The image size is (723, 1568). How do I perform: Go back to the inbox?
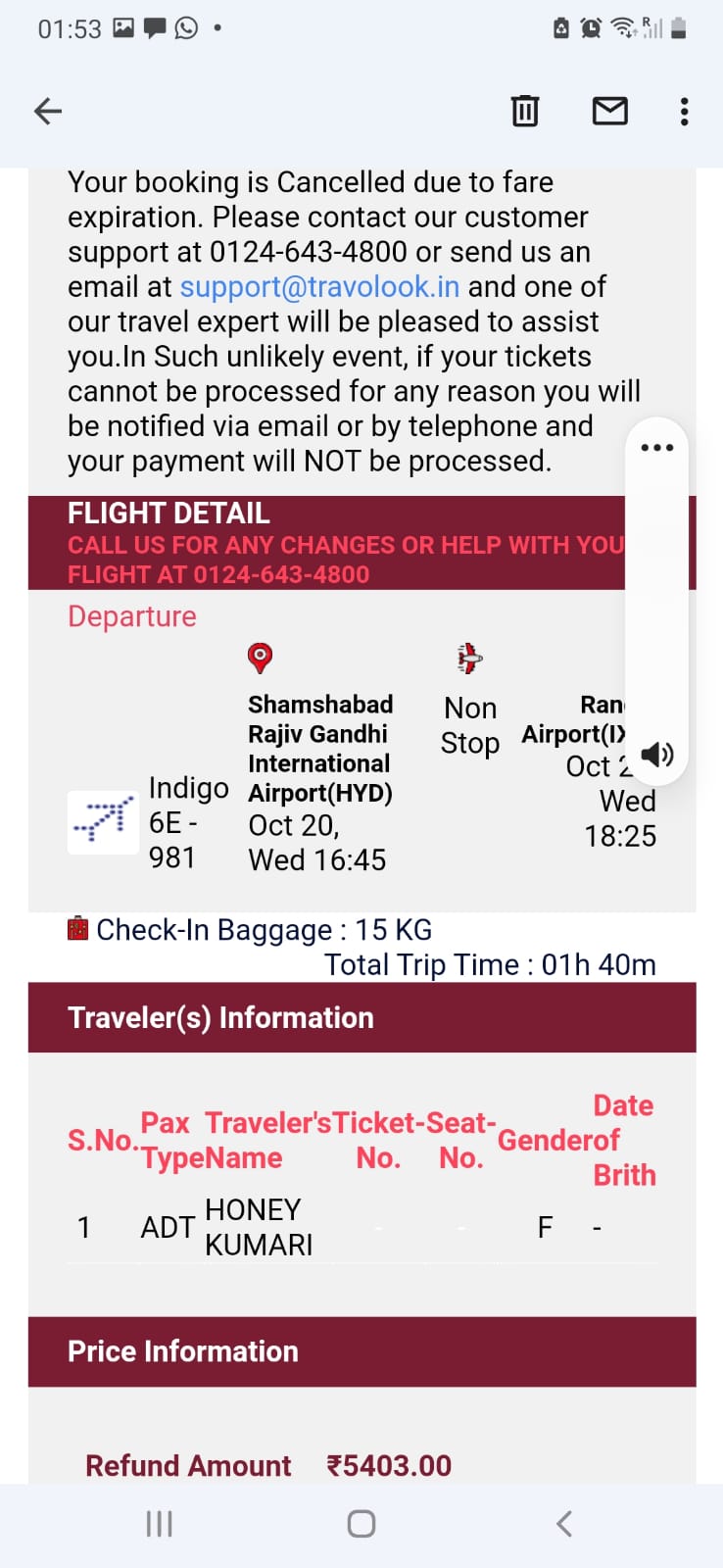48,112
